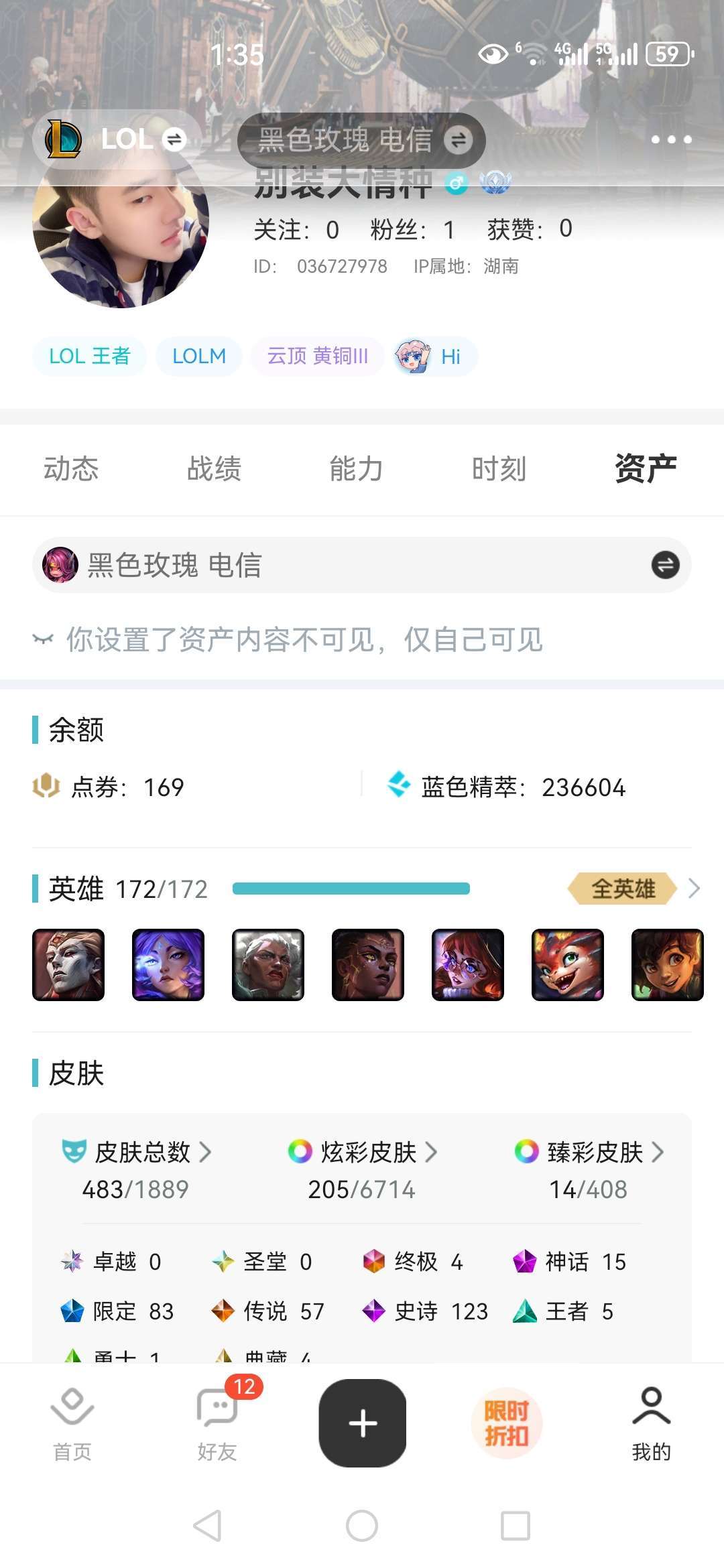The width and height of the screenshot is (724, 1568).
Task: Open the 能力 tab
Action: [356, 468]
